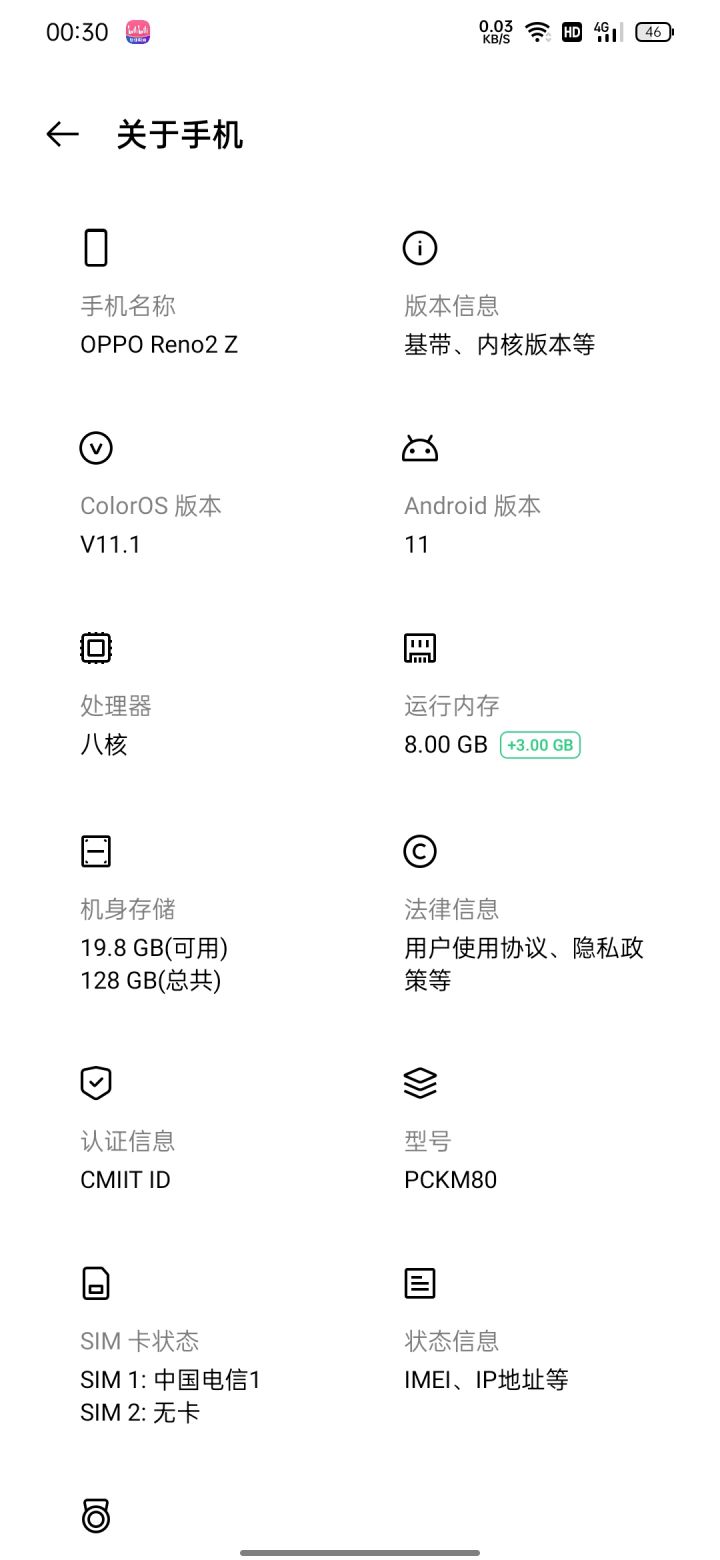This screenshot has height=1560, width=720.
Task: Tap the navigation handle at screen bottom
Action: [360, 1552]
